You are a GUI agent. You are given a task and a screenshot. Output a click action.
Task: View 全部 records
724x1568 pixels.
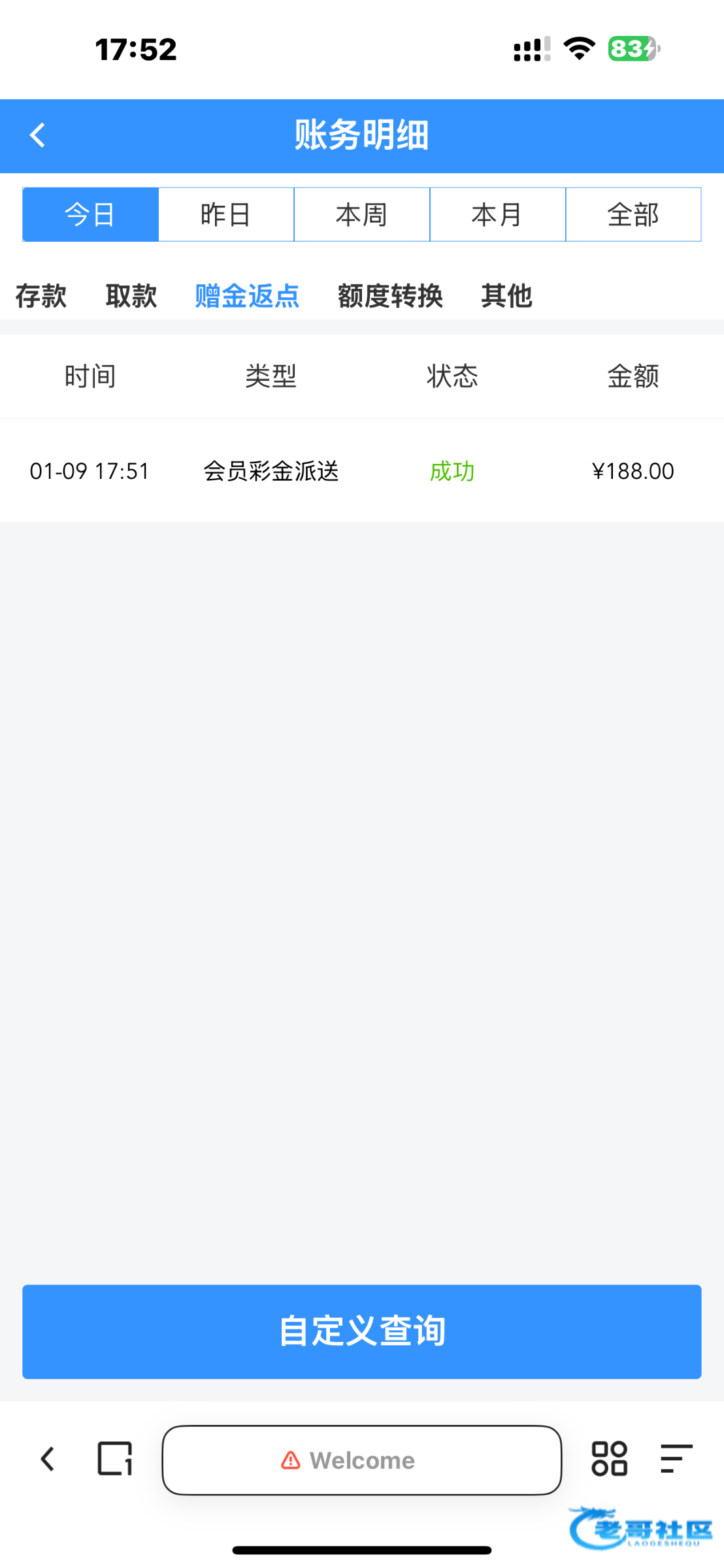tap(633, 215)
